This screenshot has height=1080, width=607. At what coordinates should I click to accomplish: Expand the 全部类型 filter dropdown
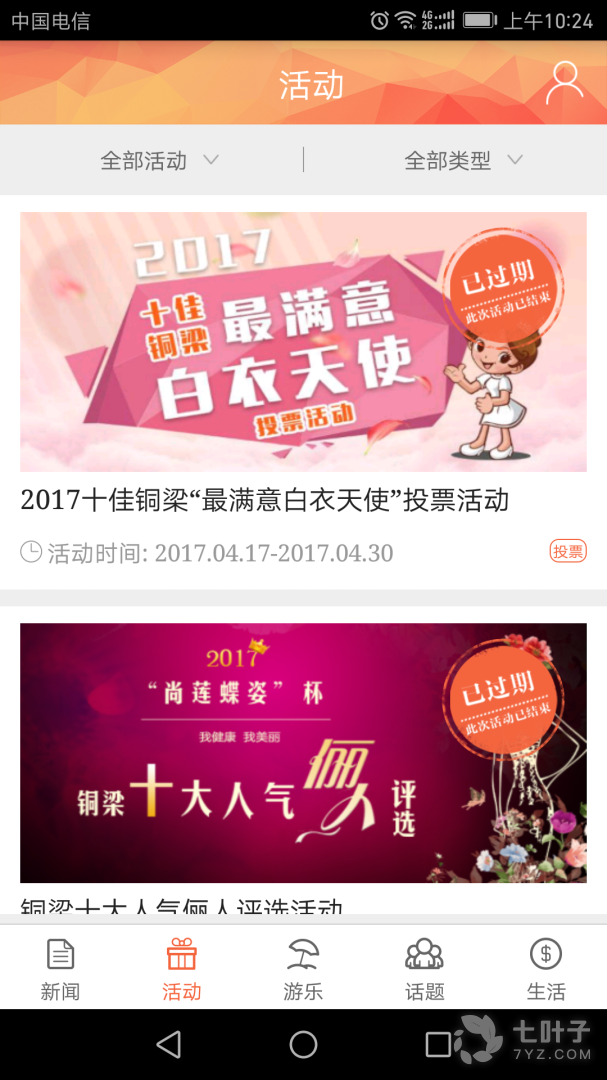point(463,160)
